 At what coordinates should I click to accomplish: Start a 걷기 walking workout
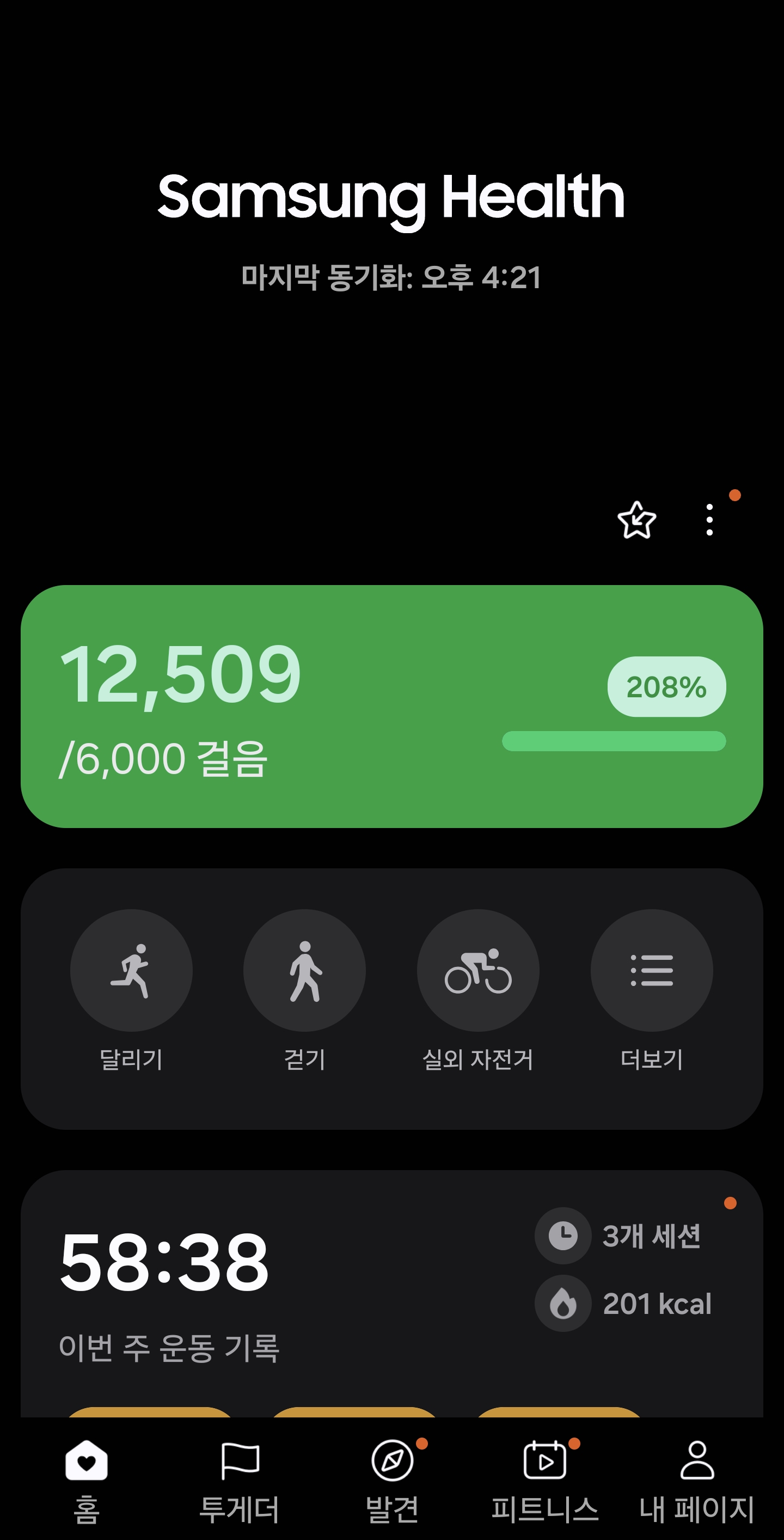[x=305, y=970]
